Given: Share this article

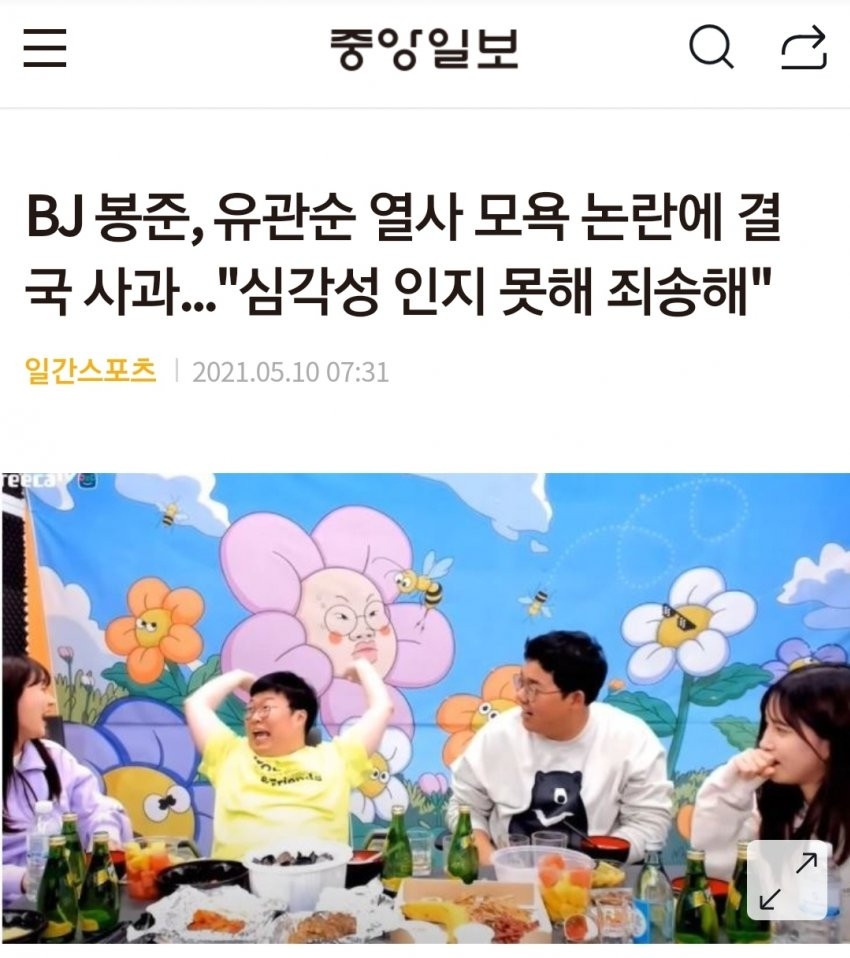Looking at the screenshot, I should point(803,48).
